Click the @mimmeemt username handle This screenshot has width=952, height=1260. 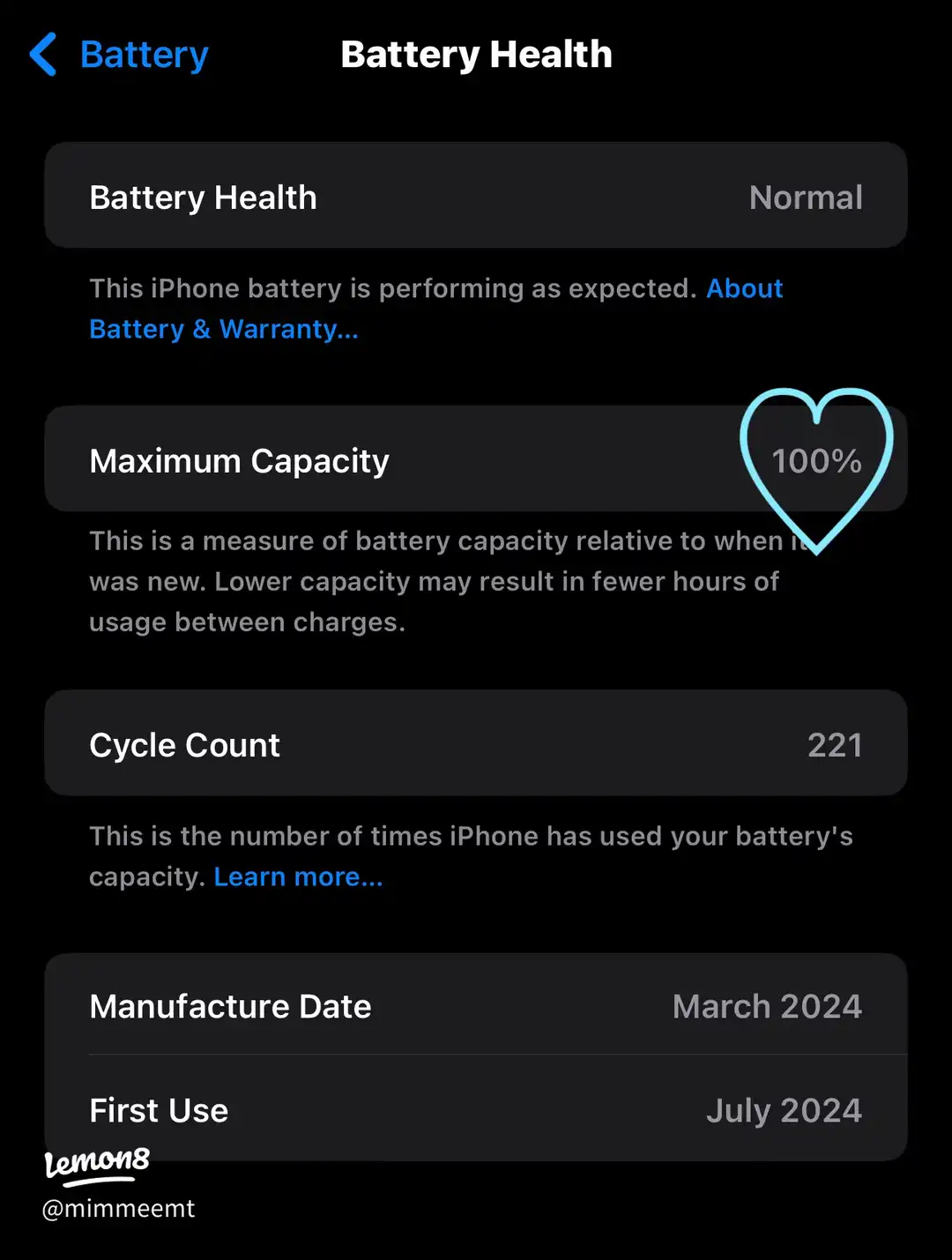(x=119, y=1208)
